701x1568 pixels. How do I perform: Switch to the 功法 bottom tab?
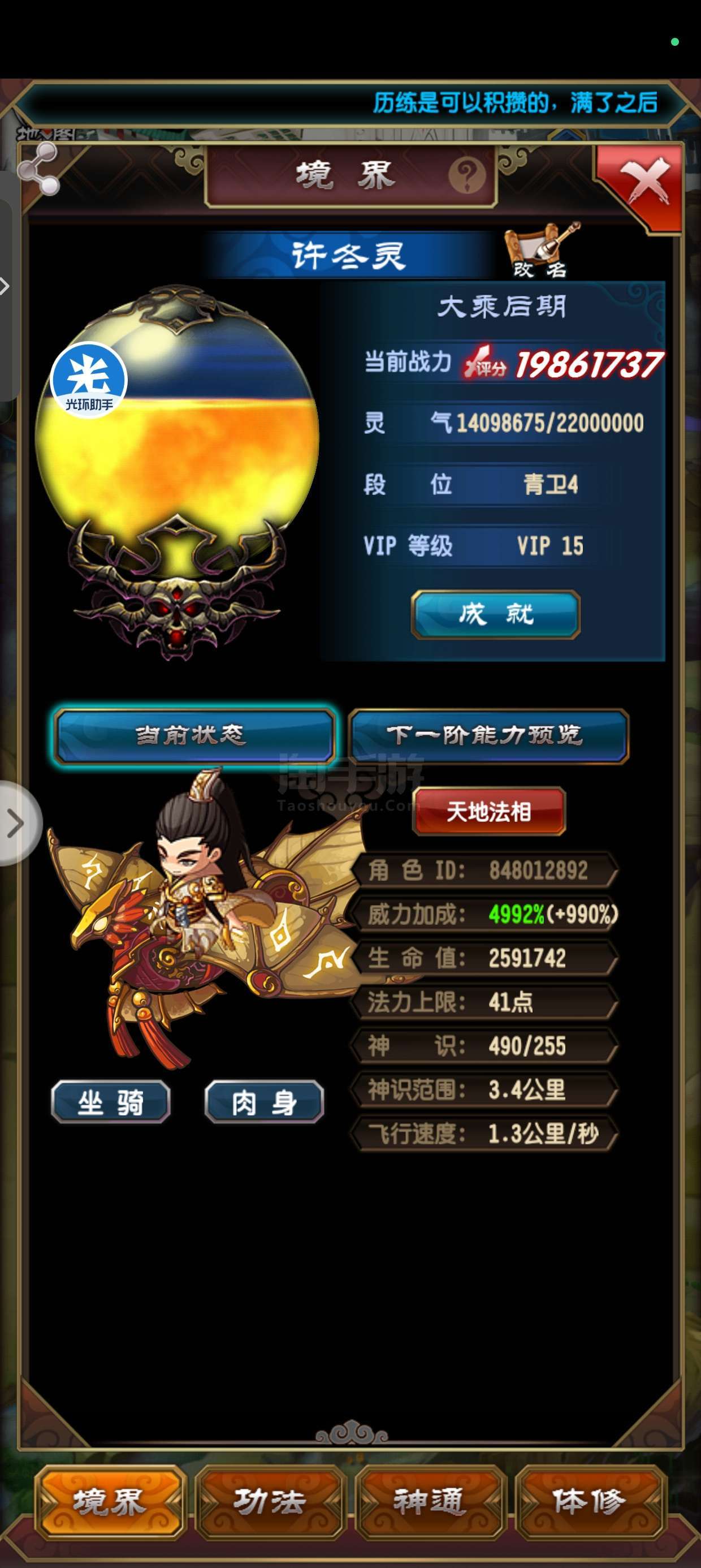[270, 1502]
